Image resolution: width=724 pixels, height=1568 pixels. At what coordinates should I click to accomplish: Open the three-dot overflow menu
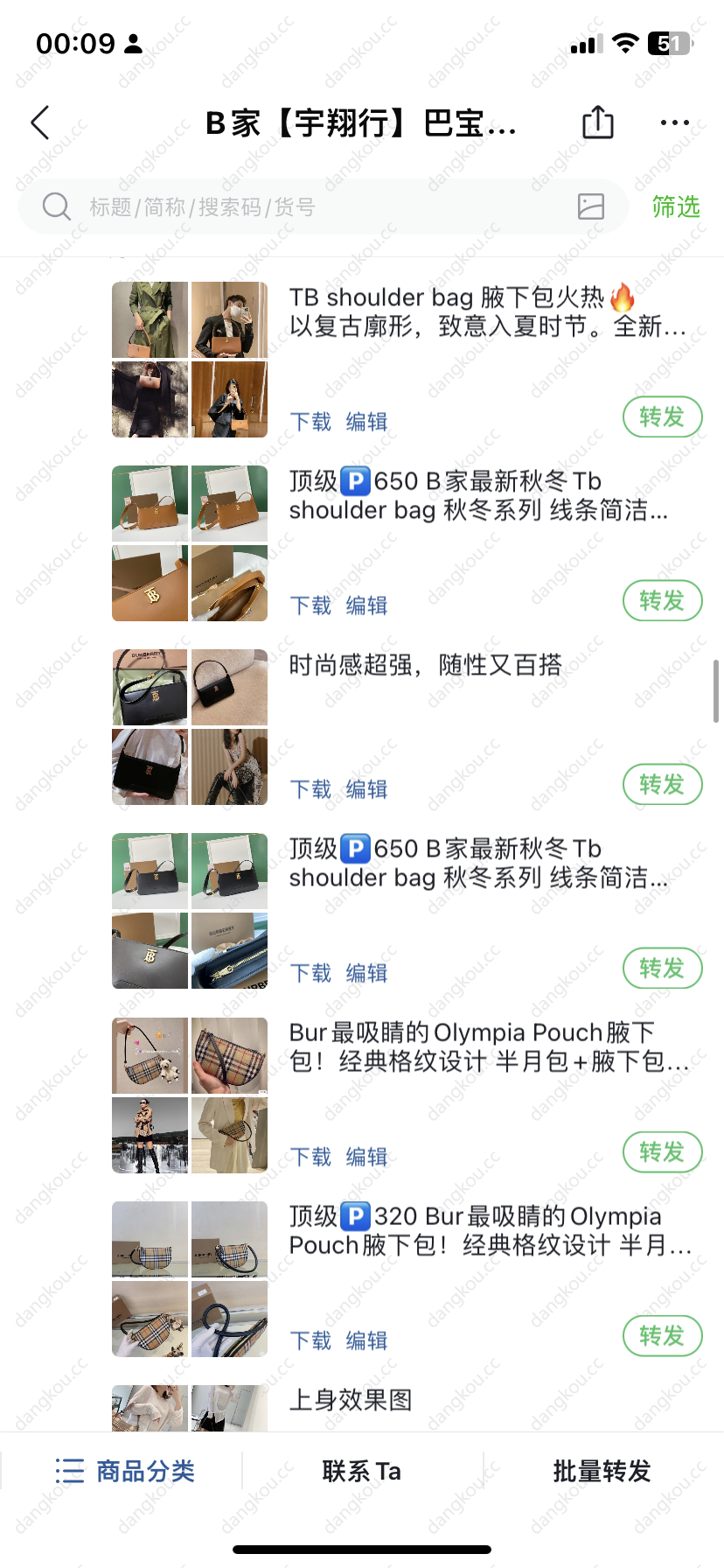(x=674, y=122)
